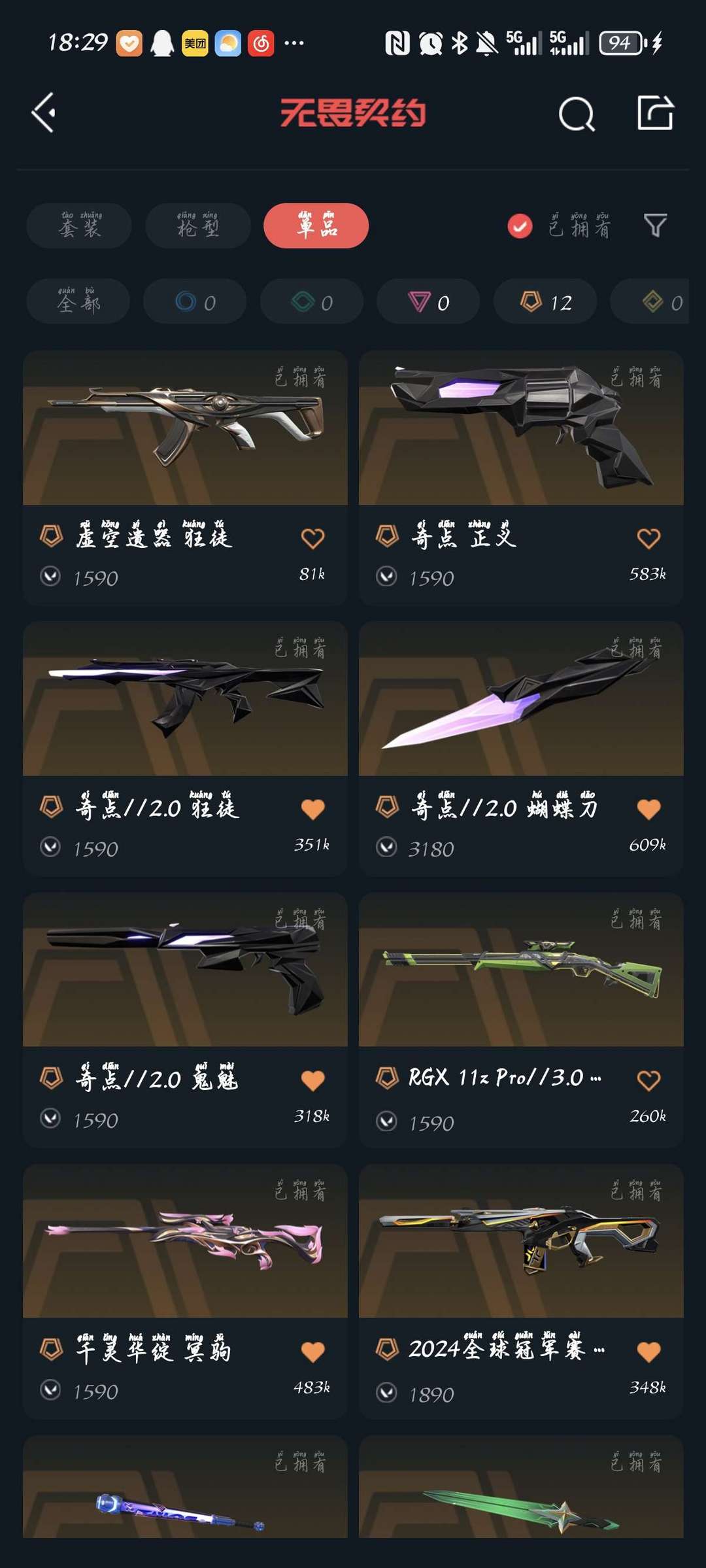
Task: Select the 单品 tab
Action: [316, 226]
